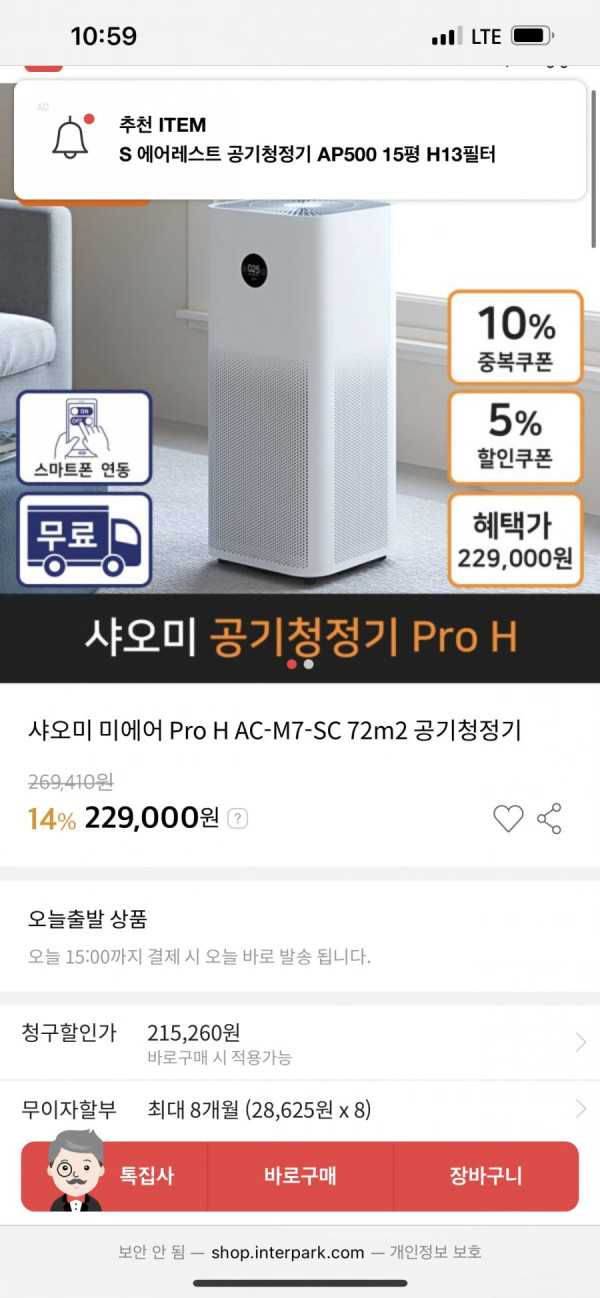Image resolution: width=600 pixels, height=1298 pixels.
Task: Tap the shop.interpark.com address bar
Action: tap(300, 1252)
